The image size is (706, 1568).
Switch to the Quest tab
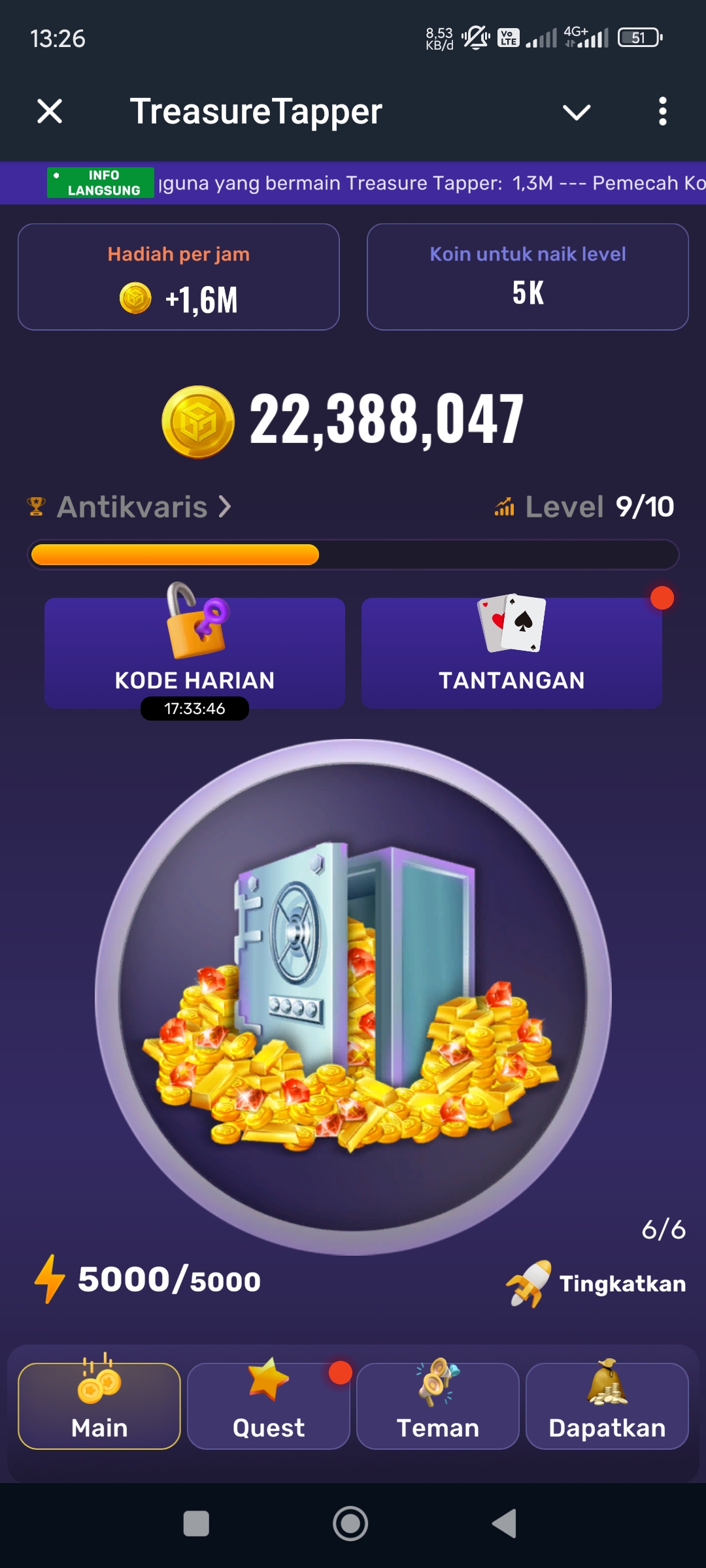(x=269, y=1406)
